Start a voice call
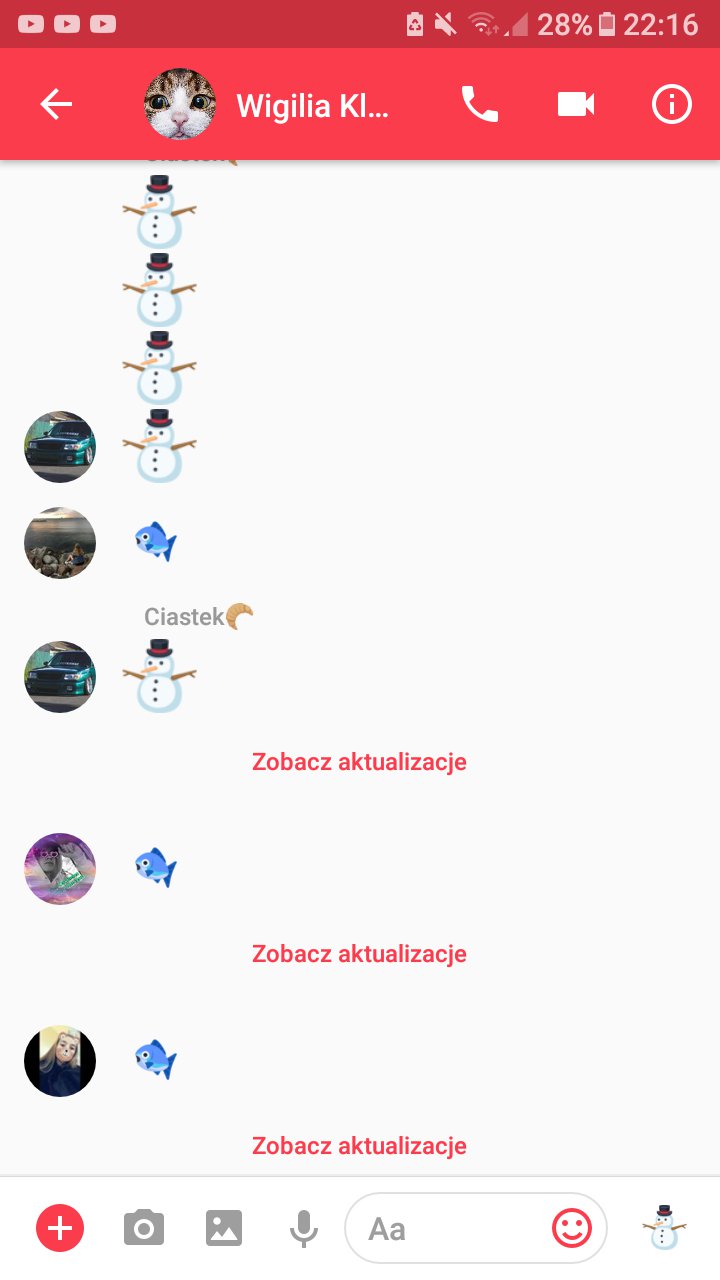The height and width of the screenshot is (1280, 720). pos(479,104)
